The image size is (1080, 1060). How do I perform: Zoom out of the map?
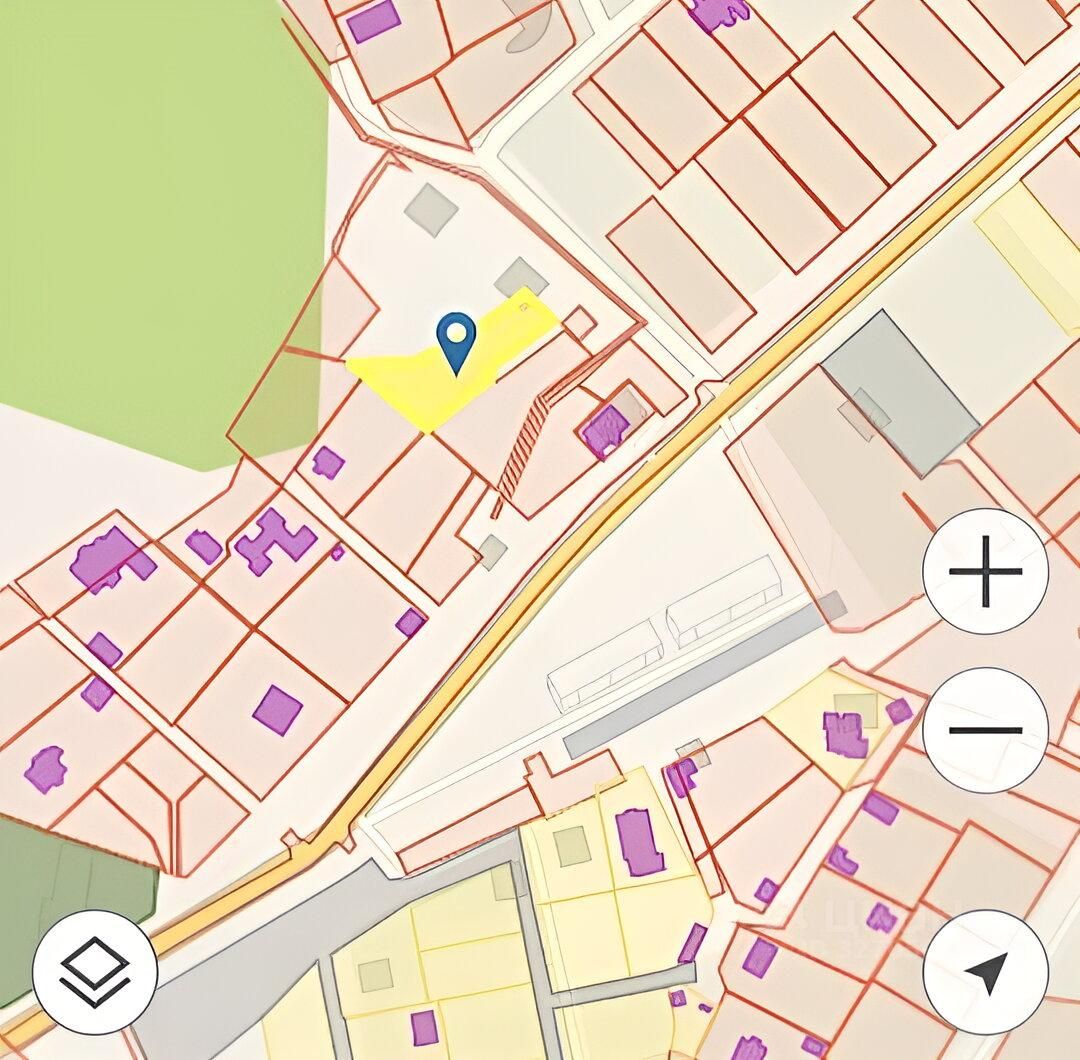point(985,730)
